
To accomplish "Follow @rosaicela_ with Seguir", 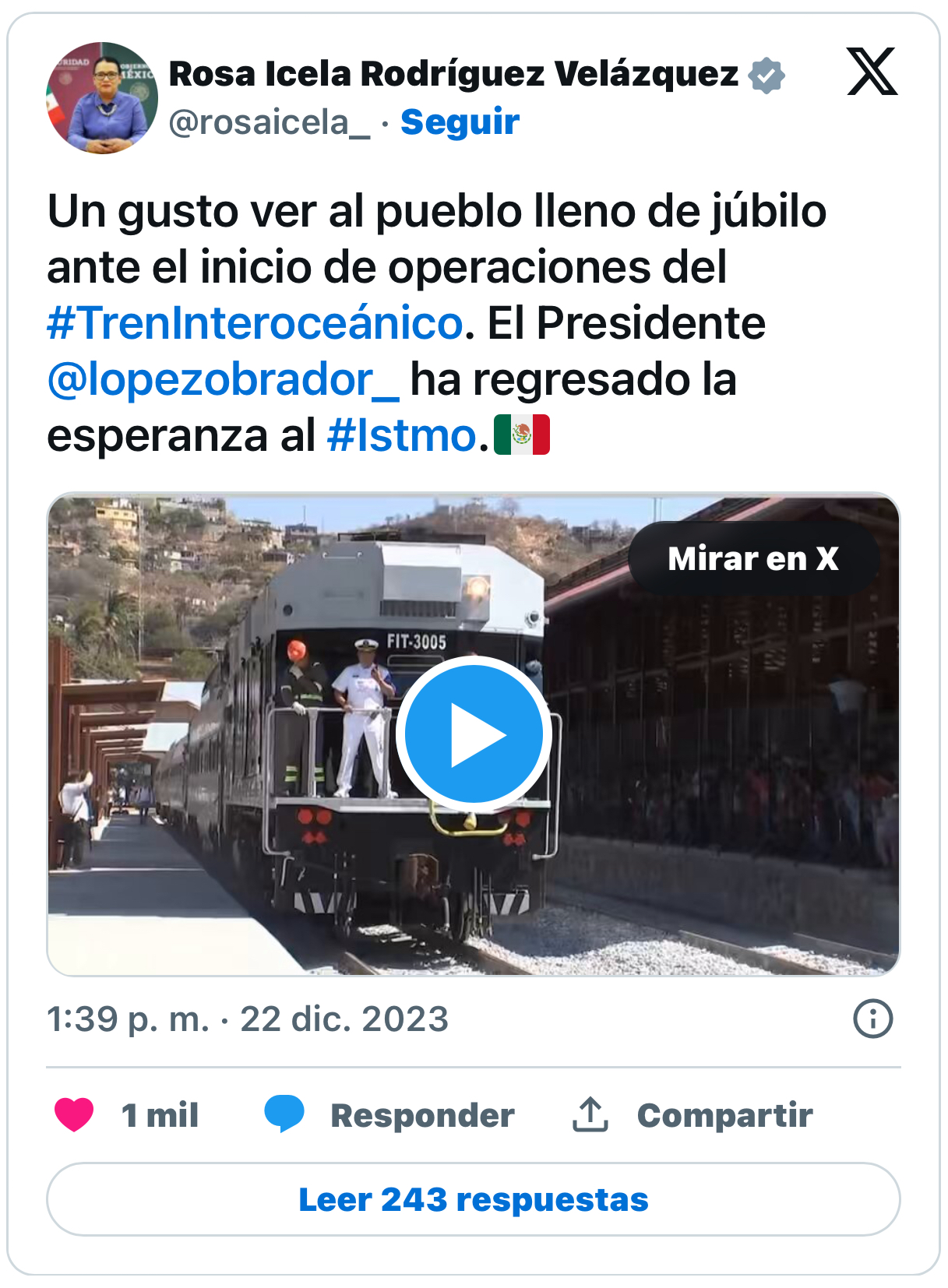I will coord(460,122).
